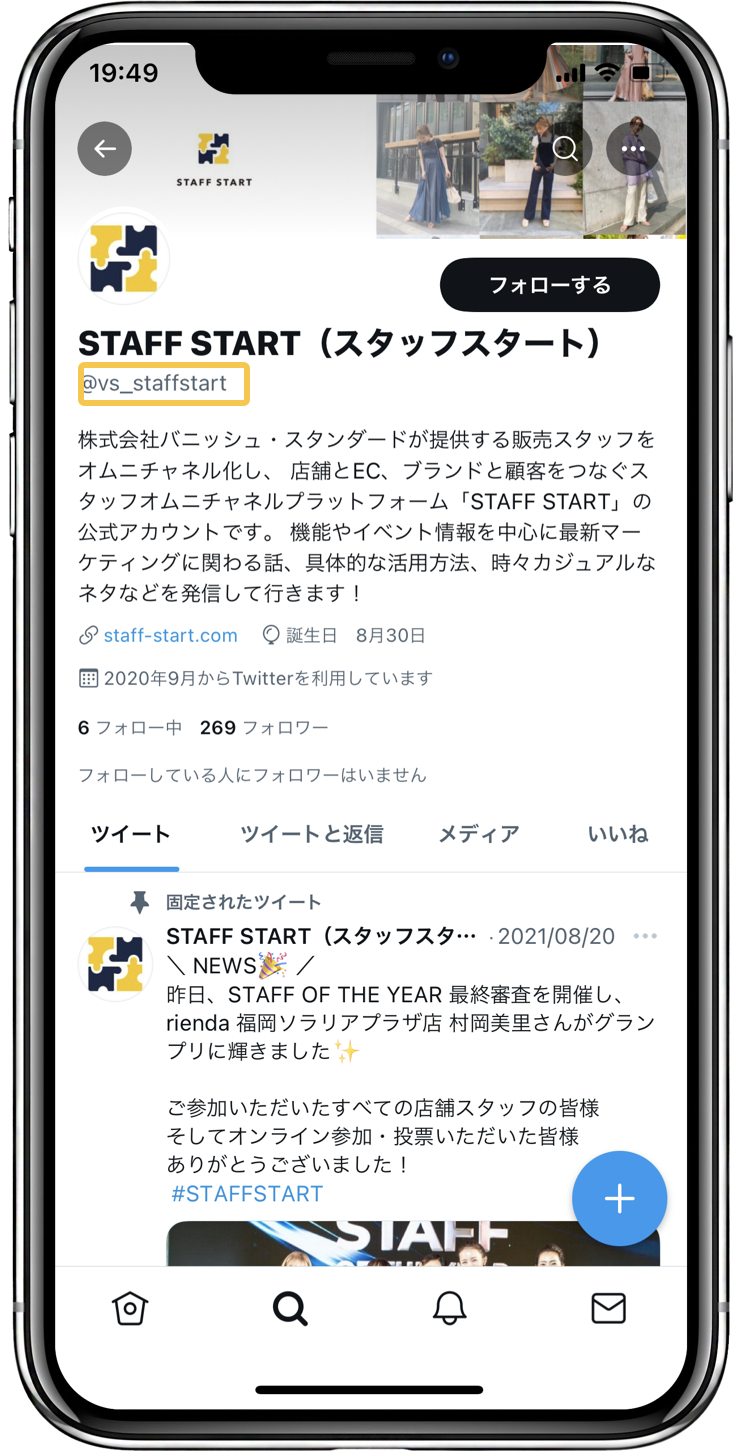Open the pinned tweet's more options dots
Screen dimensions: 738x1452
[x=645, y=937]
